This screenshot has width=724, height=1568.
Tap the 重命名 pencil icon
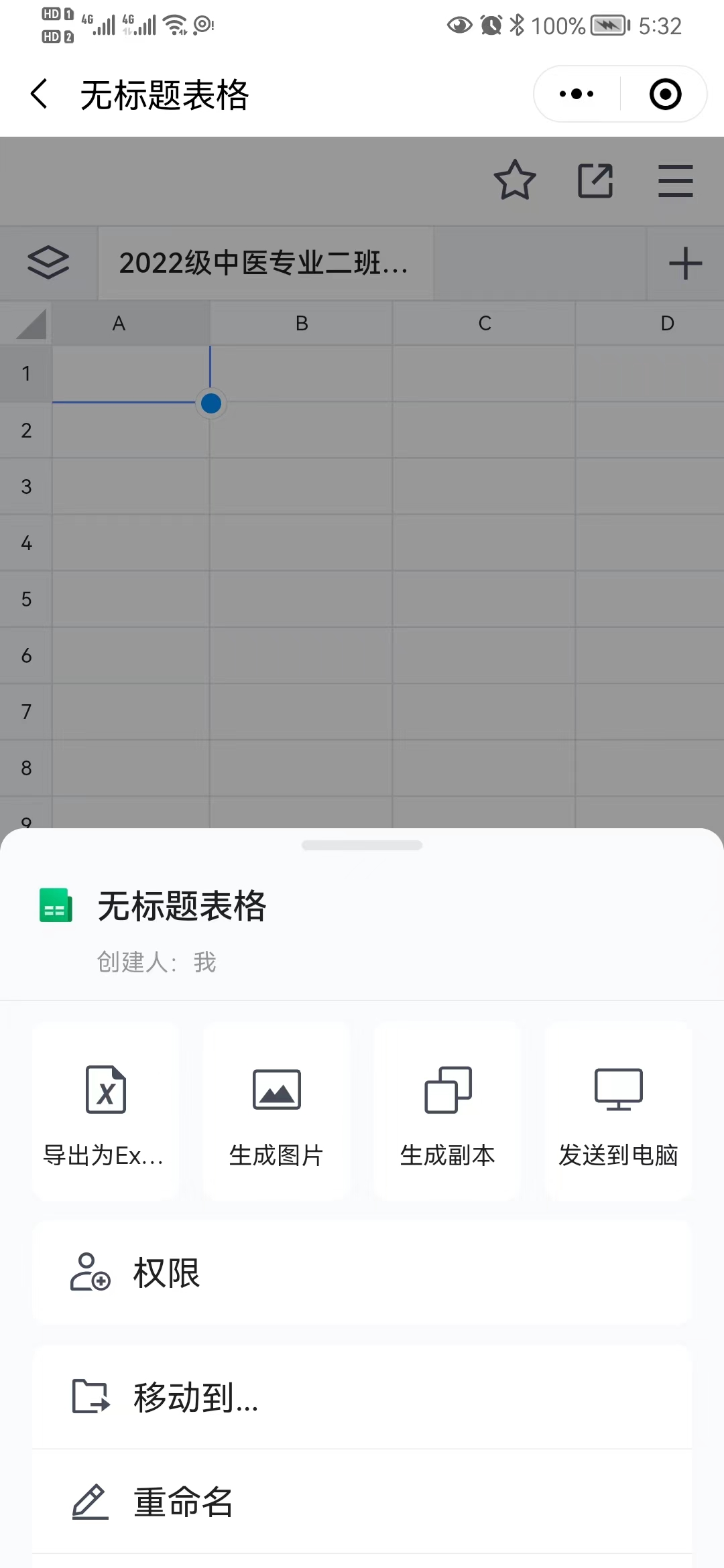[x=89, y=1502]
